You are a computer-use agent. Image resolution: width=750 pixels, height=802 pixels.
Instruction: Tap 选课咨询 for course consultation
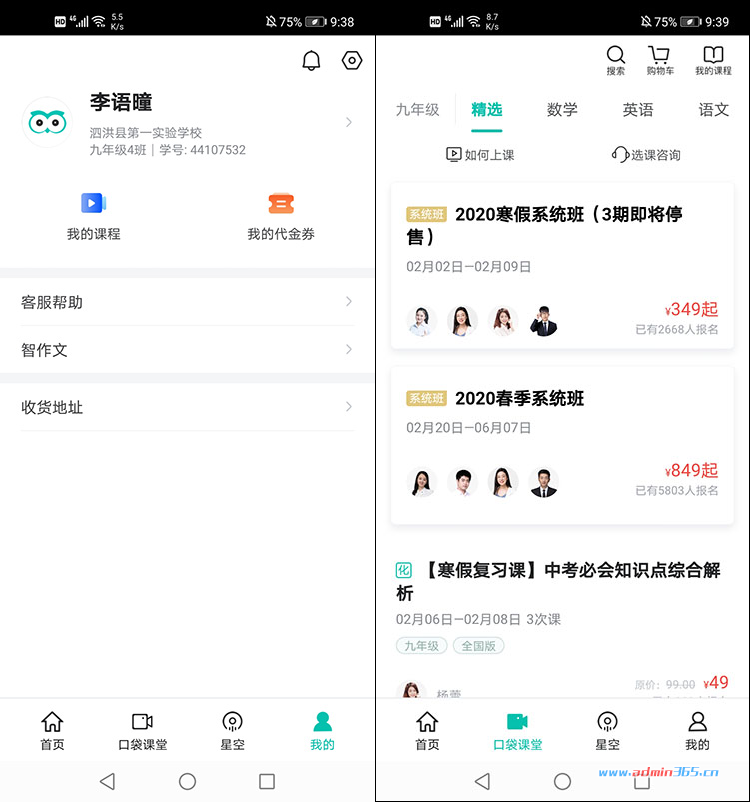tap(646, 155)
